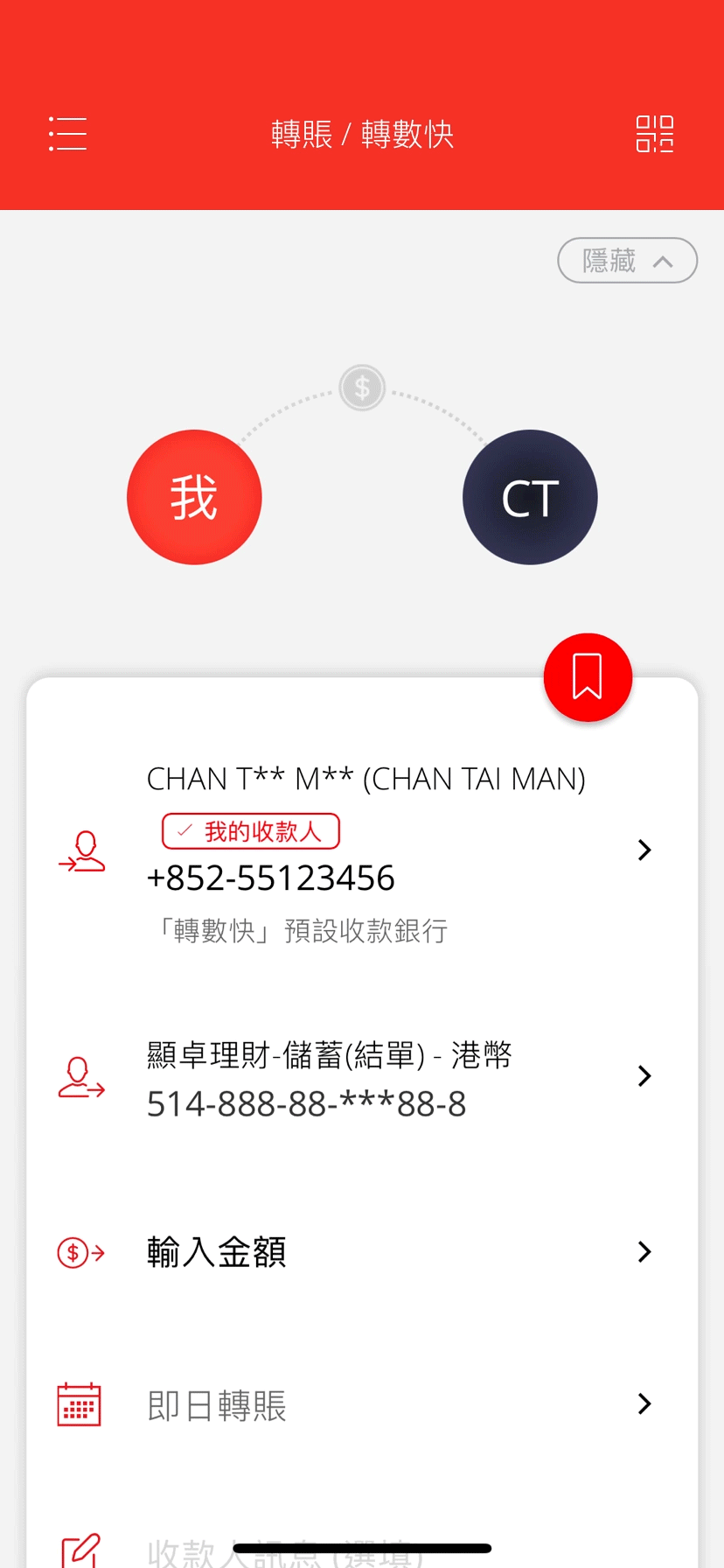Tap the CT payee avatar
The height and width of the screenshot is (1568, 724).
tap(530, 497)
